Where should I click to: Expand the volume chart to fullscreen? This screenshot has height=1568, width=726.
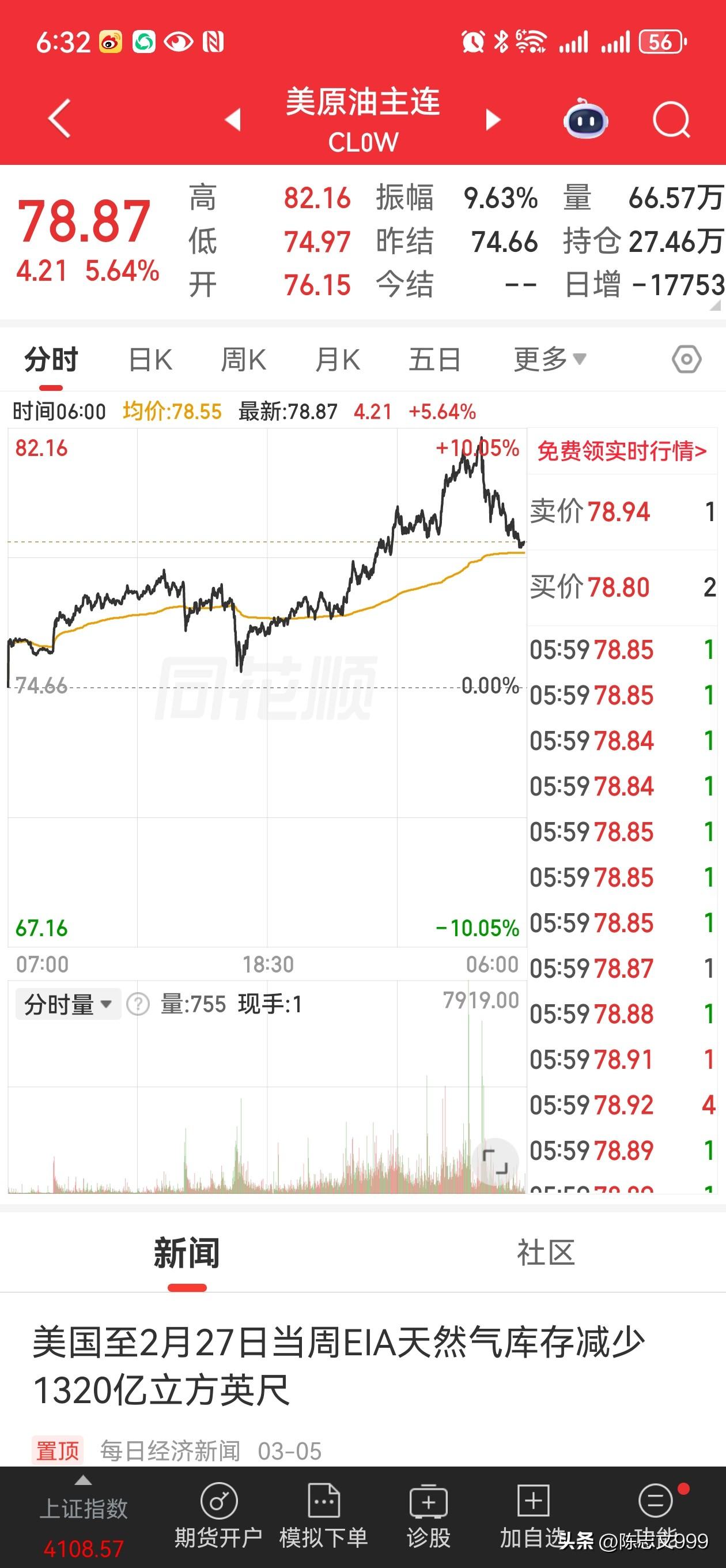tap(498, 1160)
